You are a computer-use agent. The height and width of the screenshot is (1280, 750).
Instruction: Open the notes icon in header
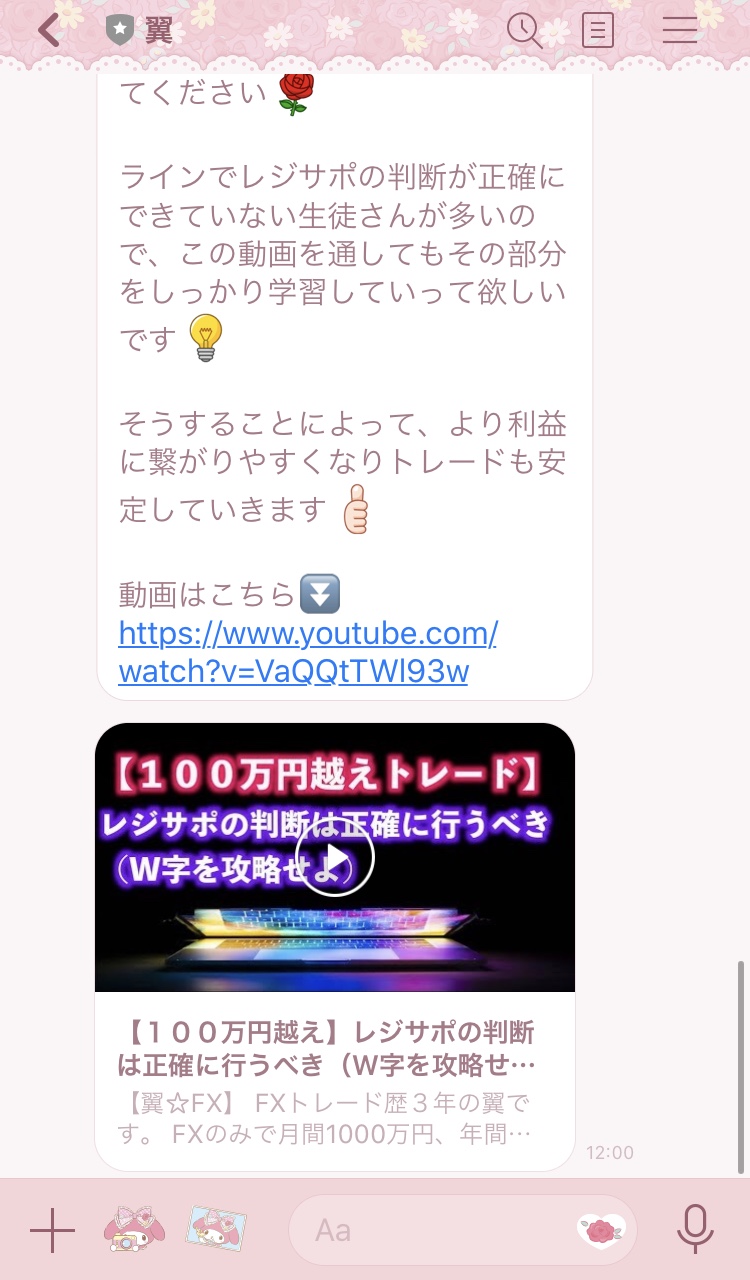tap(598, 31)
